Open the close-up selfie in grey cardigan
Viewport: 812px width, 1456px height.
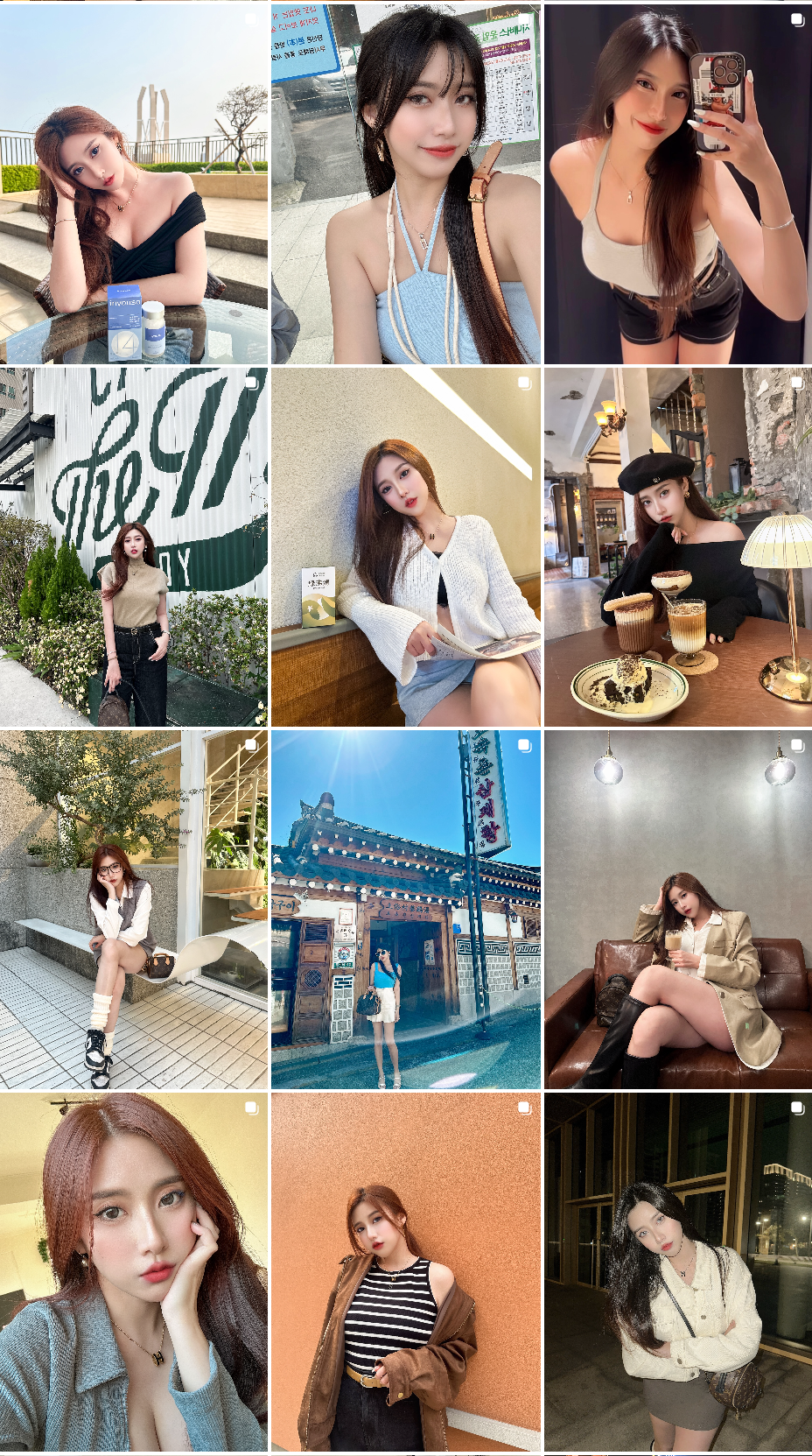click(x=134, y=1272)
